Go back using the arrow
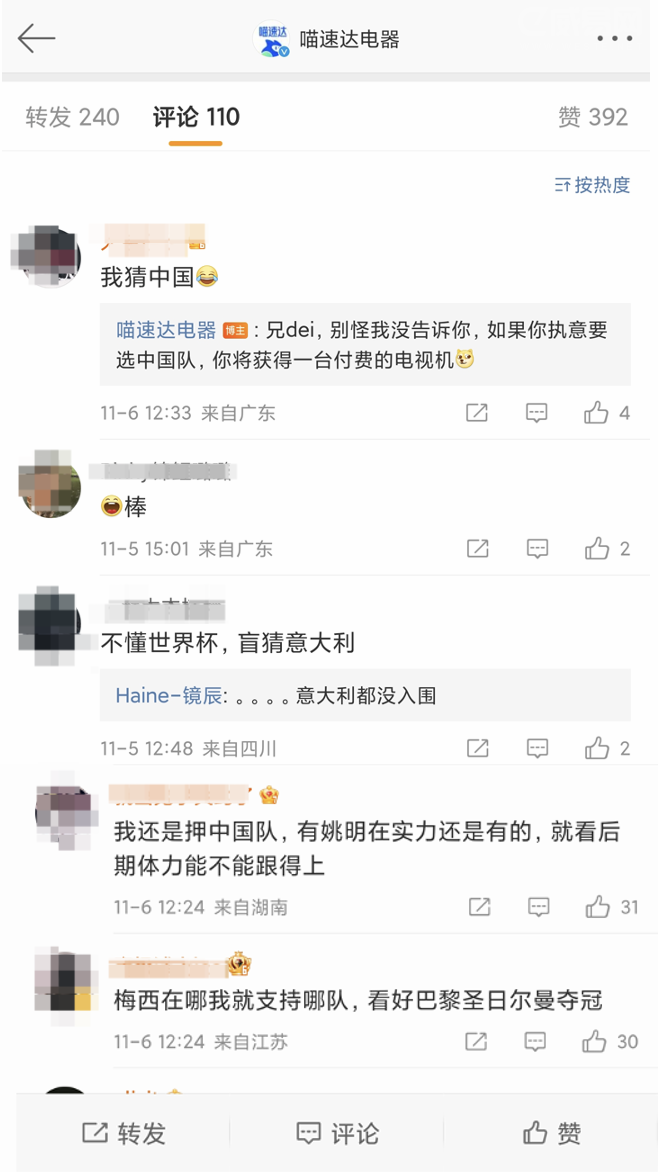The image size is (658, 1172). (x=36, y=39)
